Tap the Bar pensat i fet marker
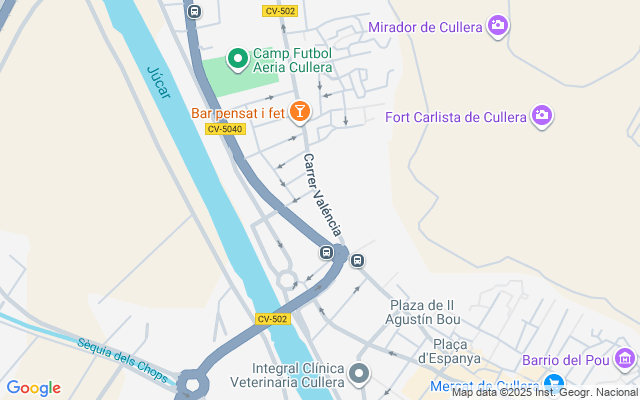Viewport: 640px width, 400px height. click(x=301, y=114)
